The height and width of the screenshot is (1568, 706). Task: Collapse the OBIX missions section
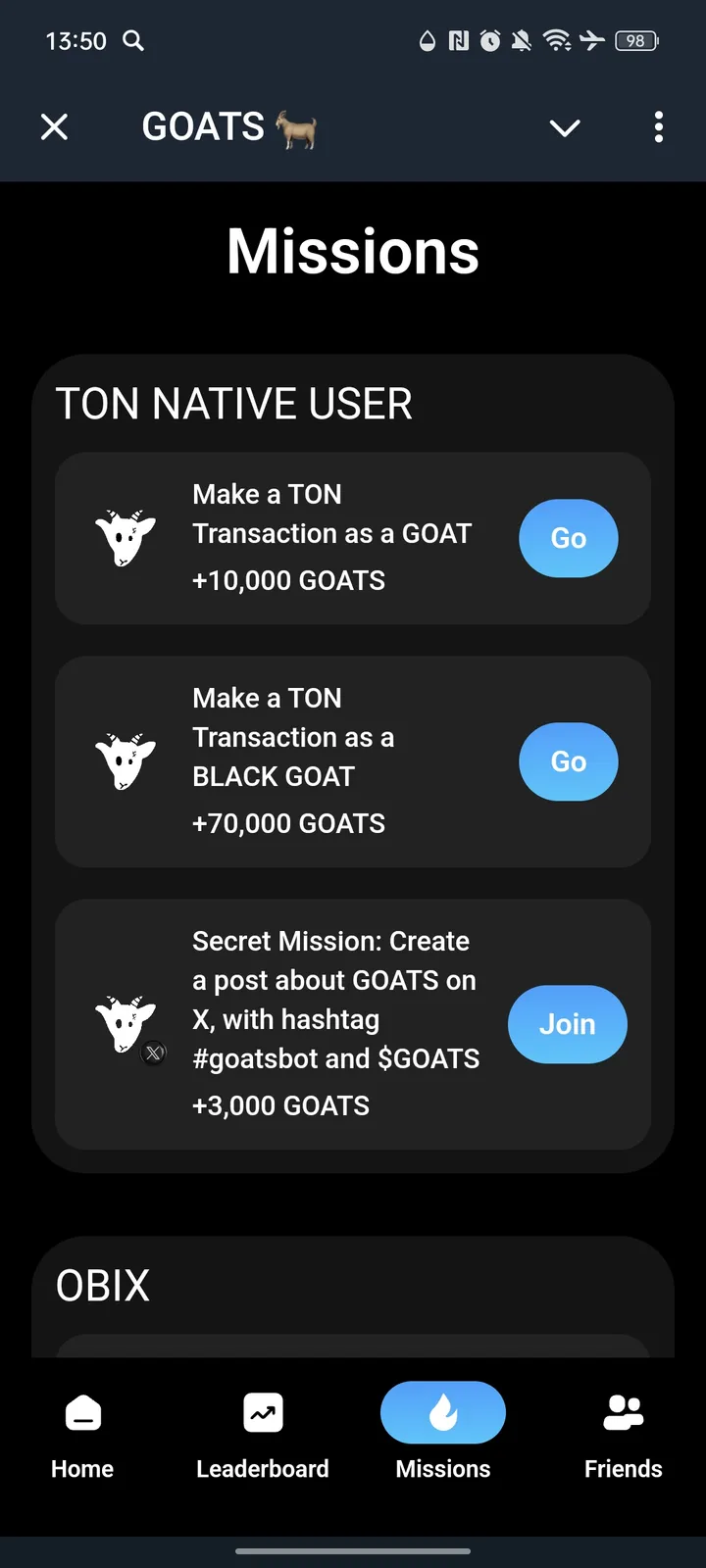coord(101,1285)
